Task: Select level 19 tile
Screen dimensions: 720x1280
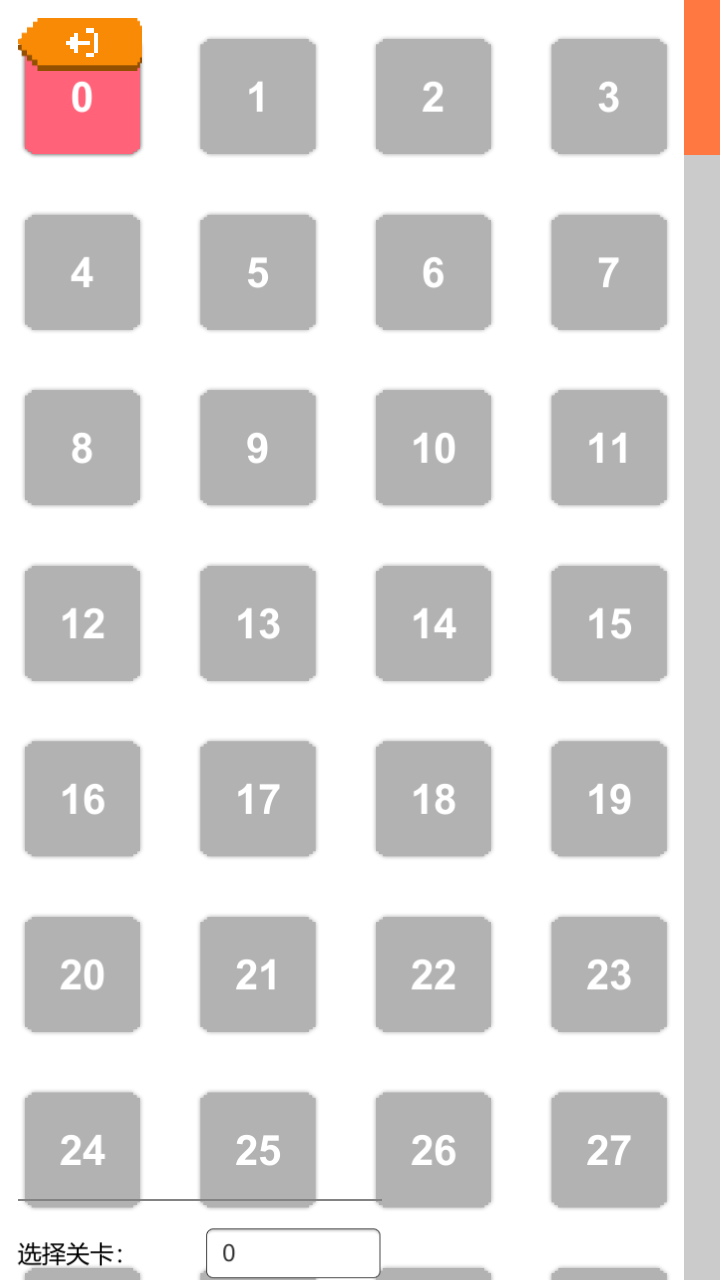Action: (x=609, y=799)
